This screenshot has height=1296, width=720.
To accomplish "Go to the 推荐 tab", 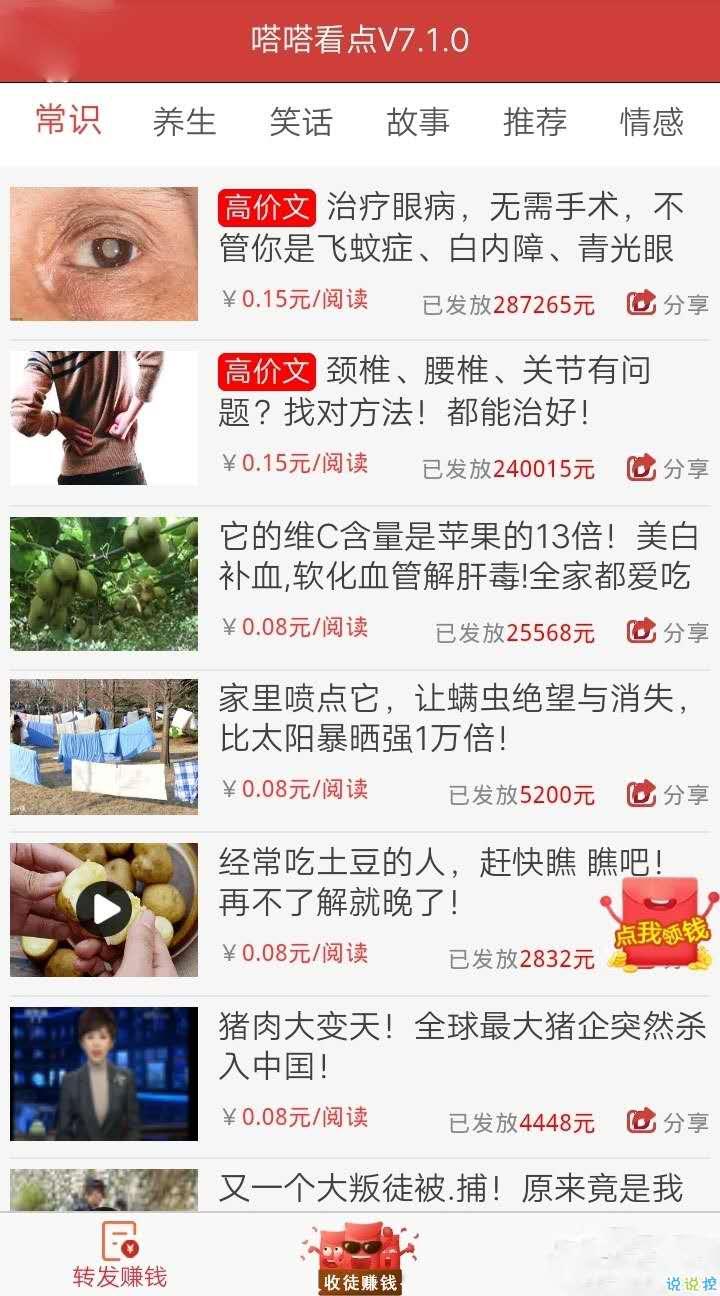I will point(535,122).
